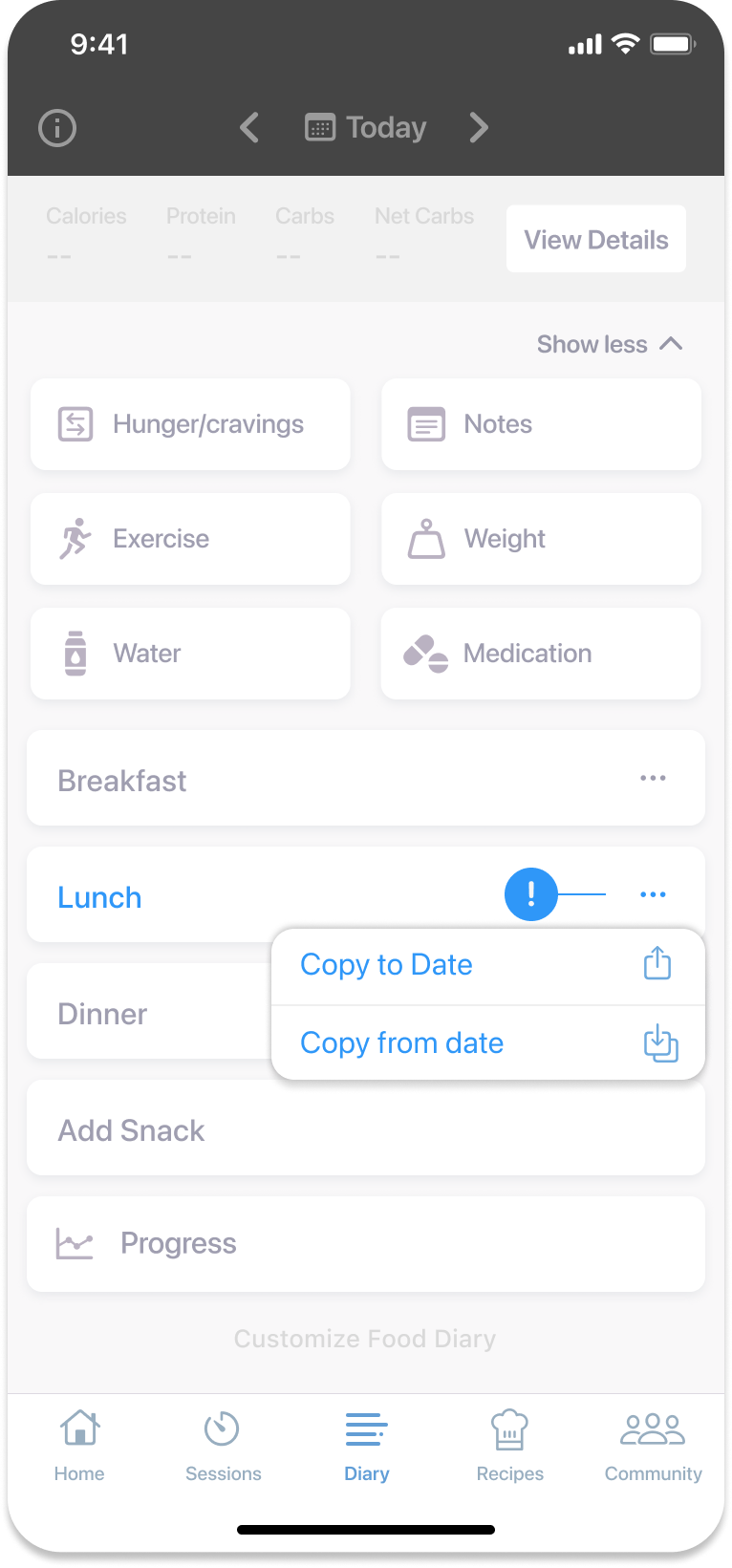Screen dimensions: 732x1568
Task: Switch to the Home tab
Action: pyautogui.click(x=79, y=1447)
